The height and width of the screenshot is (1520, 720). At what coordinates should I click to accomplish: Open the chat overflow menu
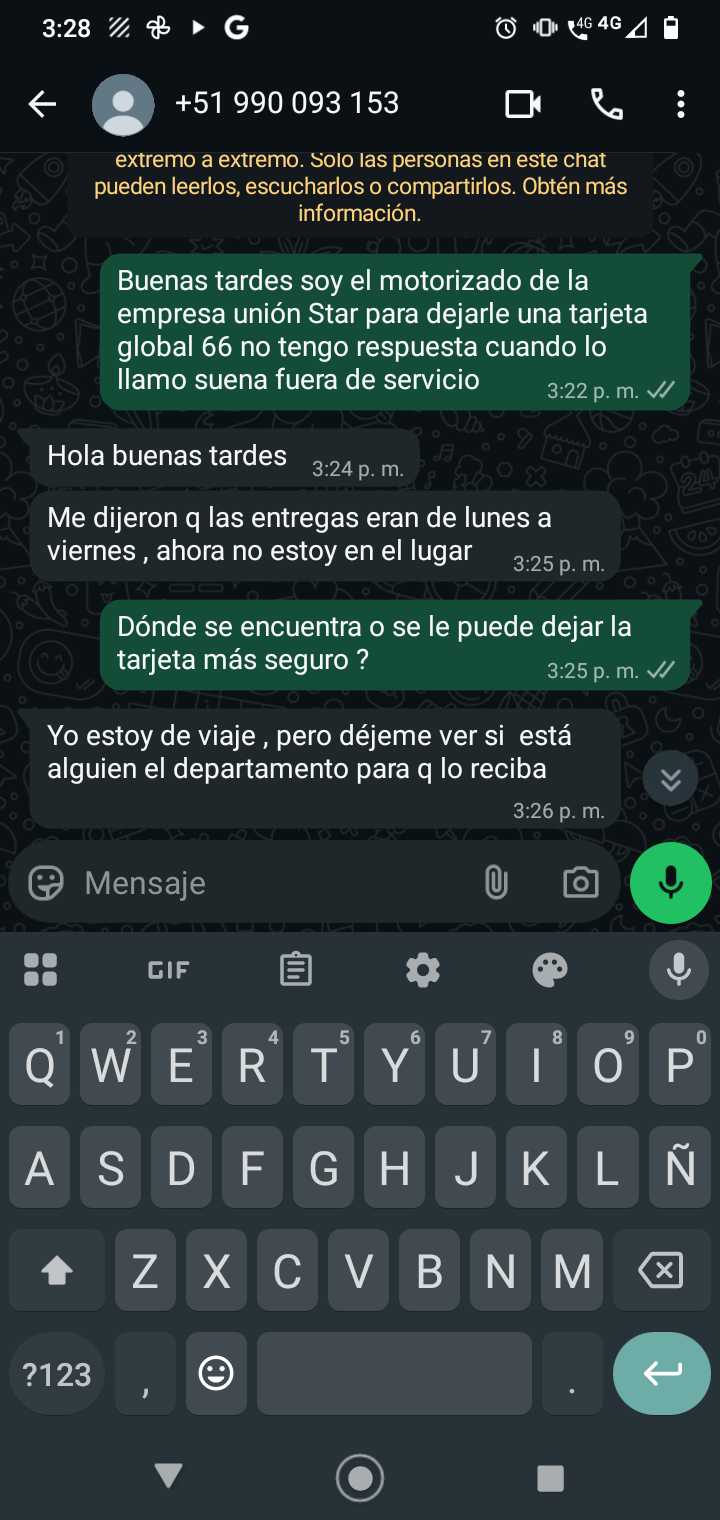[680, 104]
